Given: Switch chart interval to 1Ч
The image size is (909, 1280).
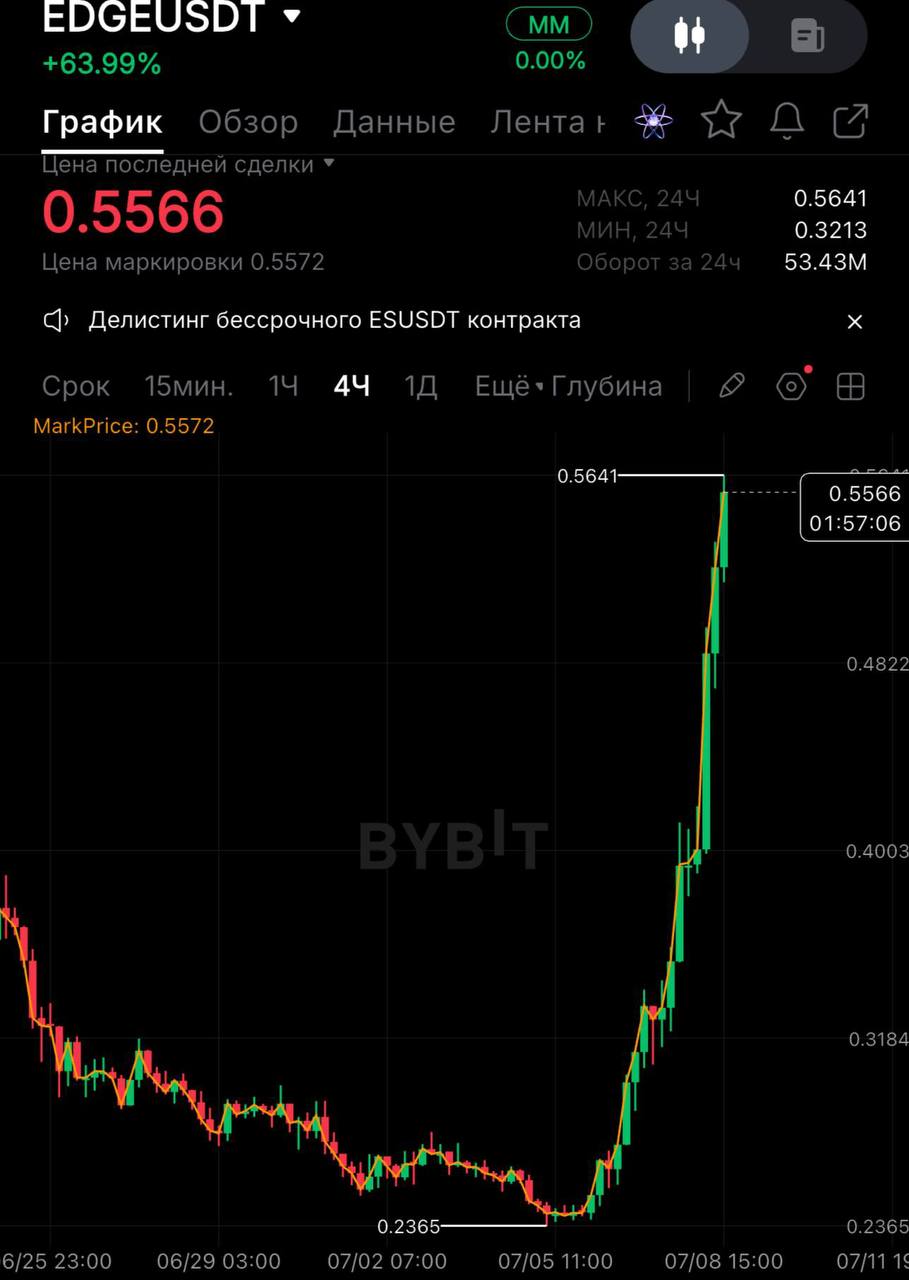Looking at the screenshot, I should (x=283, y=386).
